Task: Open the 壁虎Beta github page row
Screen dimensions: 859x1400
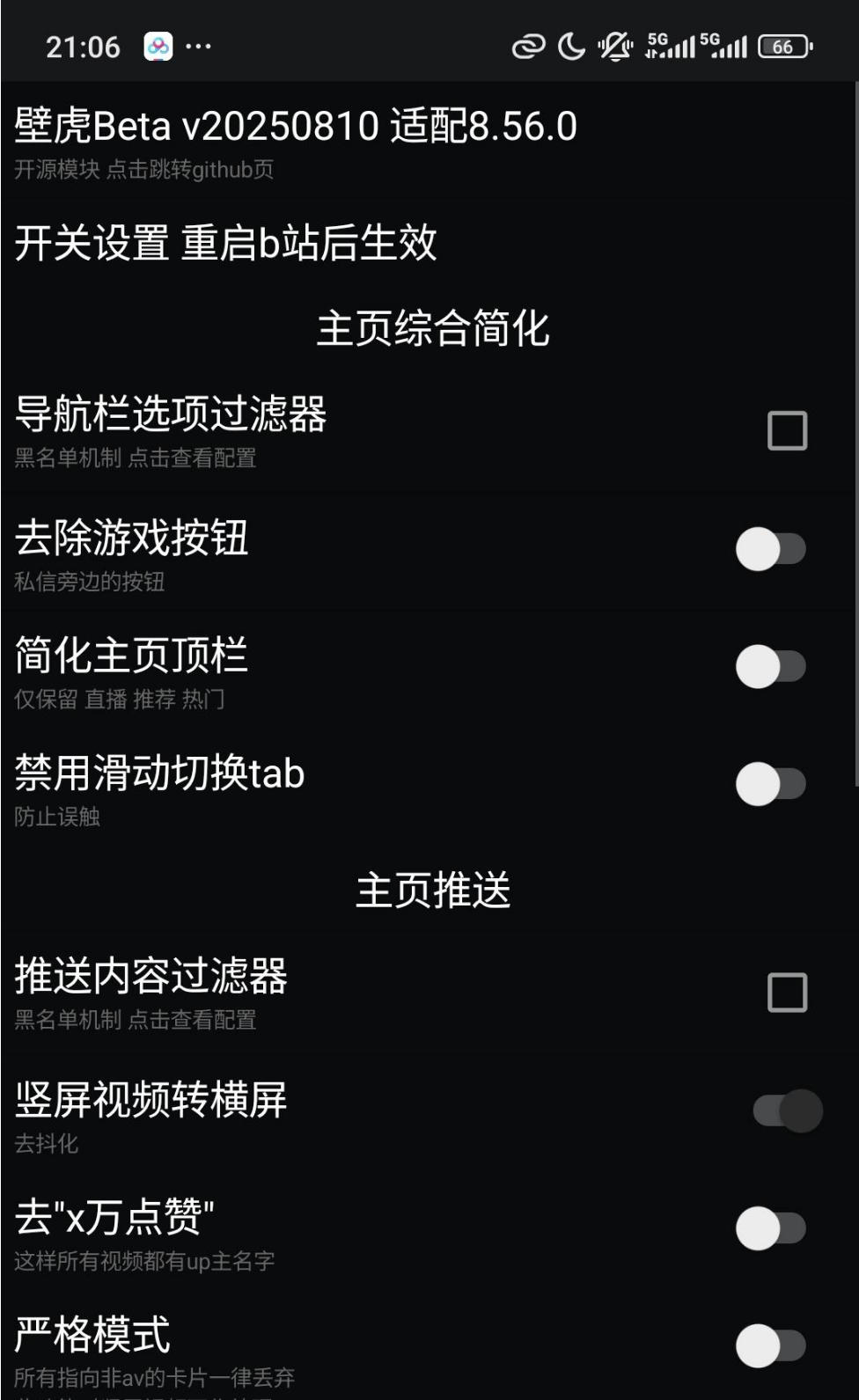Action: (295, 141)
